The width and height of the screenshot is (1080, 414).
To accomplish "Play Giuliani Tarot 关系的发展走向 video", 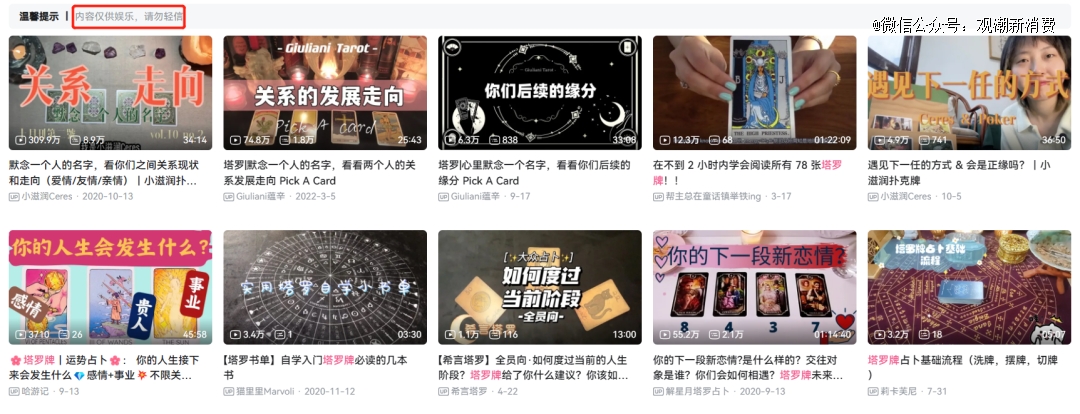I will tap(325, 92).
